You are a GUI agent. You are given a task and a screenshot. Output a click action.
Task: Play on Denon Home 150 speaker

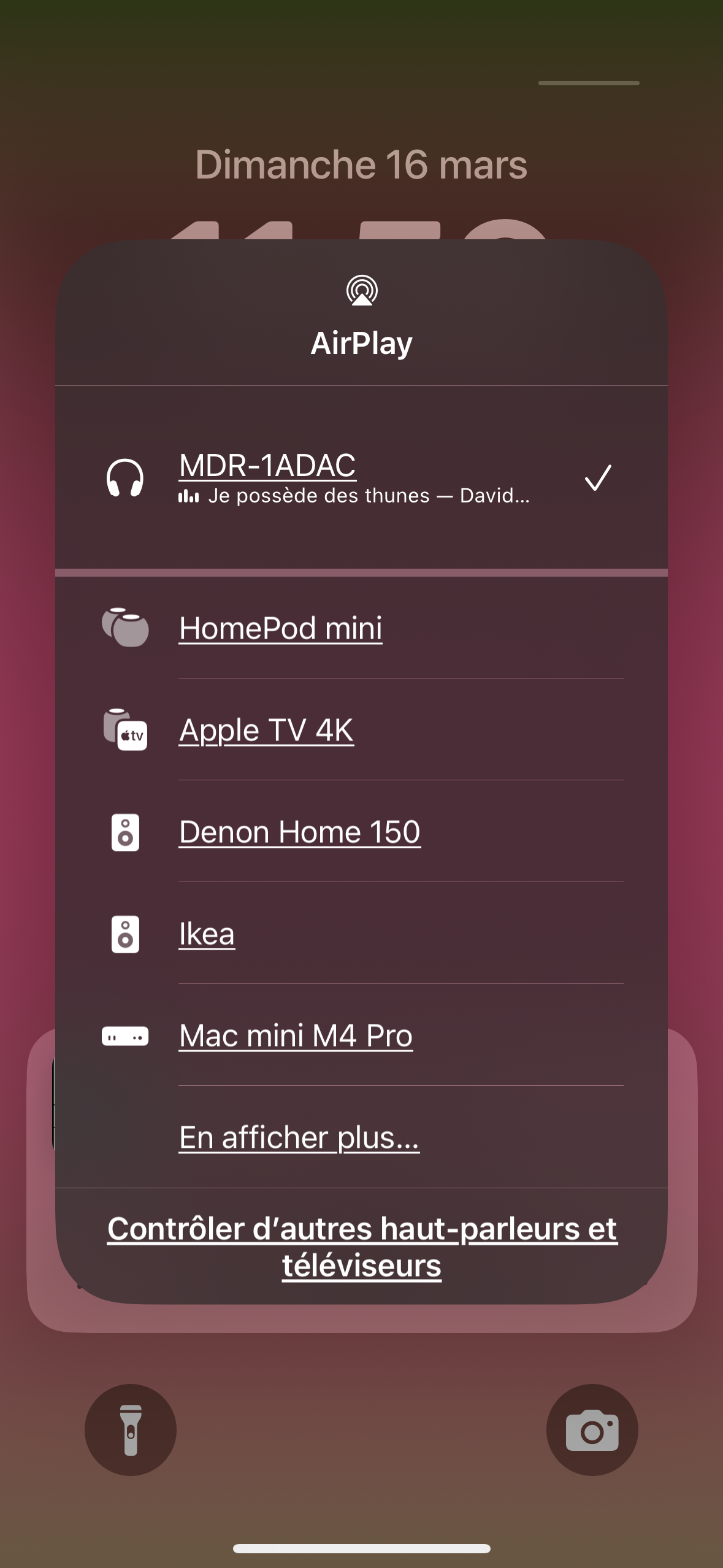[361, 831]
